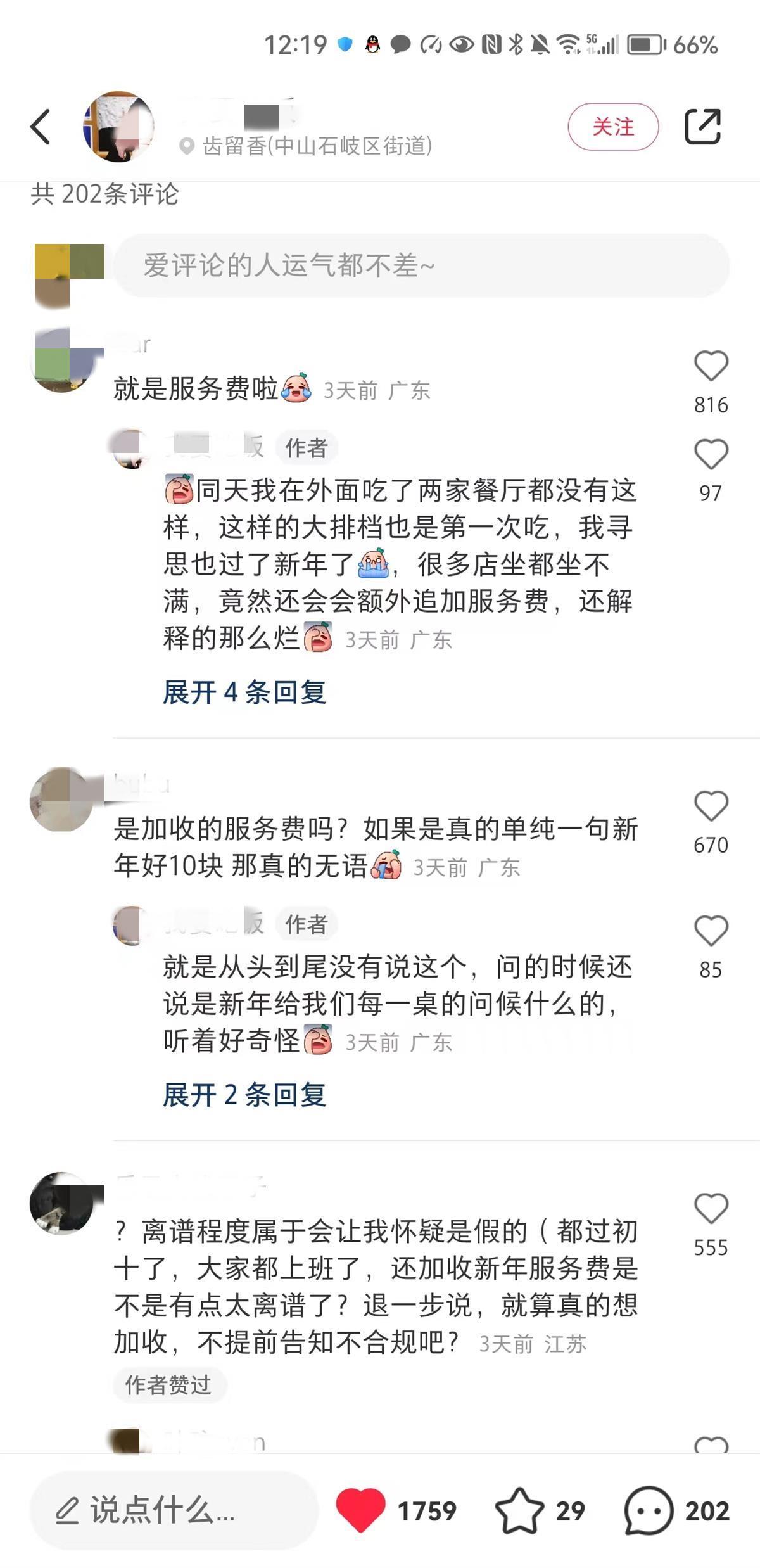Tap the 爱评论的人运气都不差 comment box

pos(421,265)
